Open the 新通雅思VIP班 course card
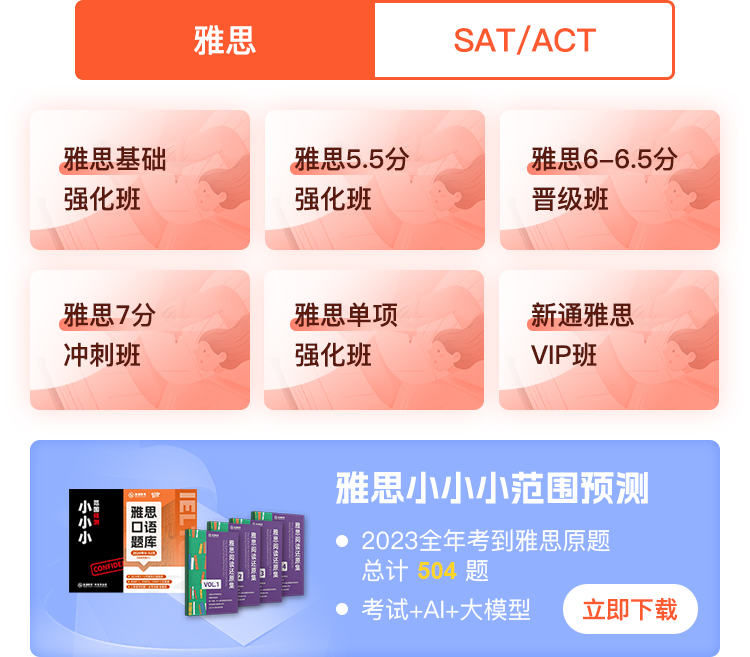 click(x=610, y=340)
